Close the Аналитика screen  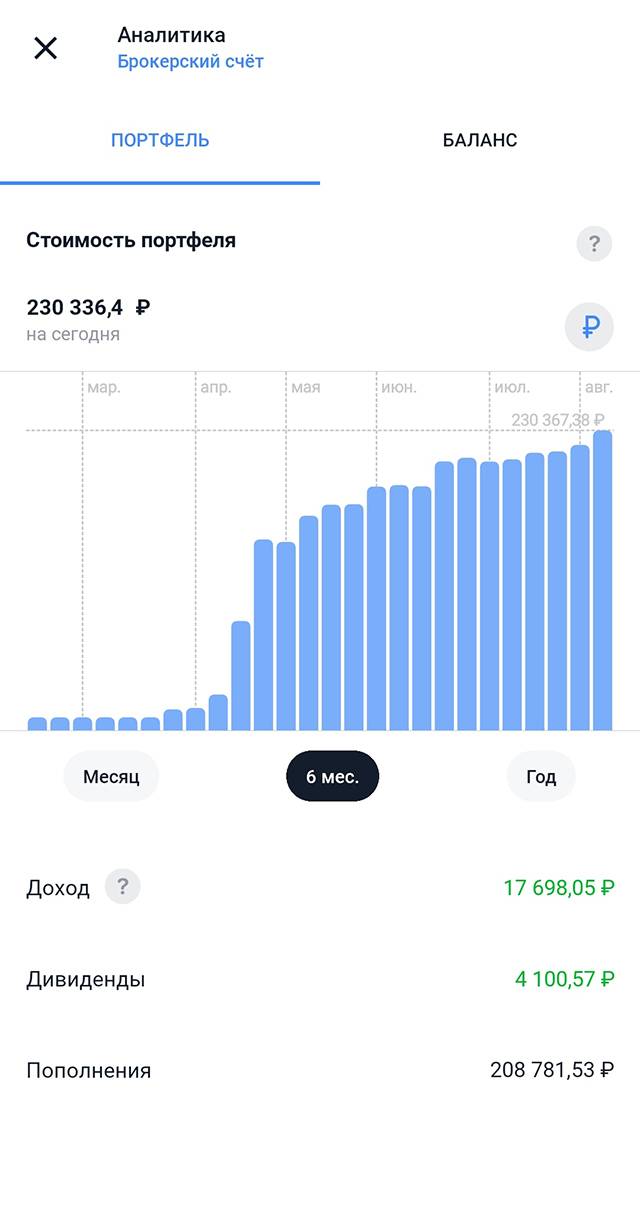46,48
